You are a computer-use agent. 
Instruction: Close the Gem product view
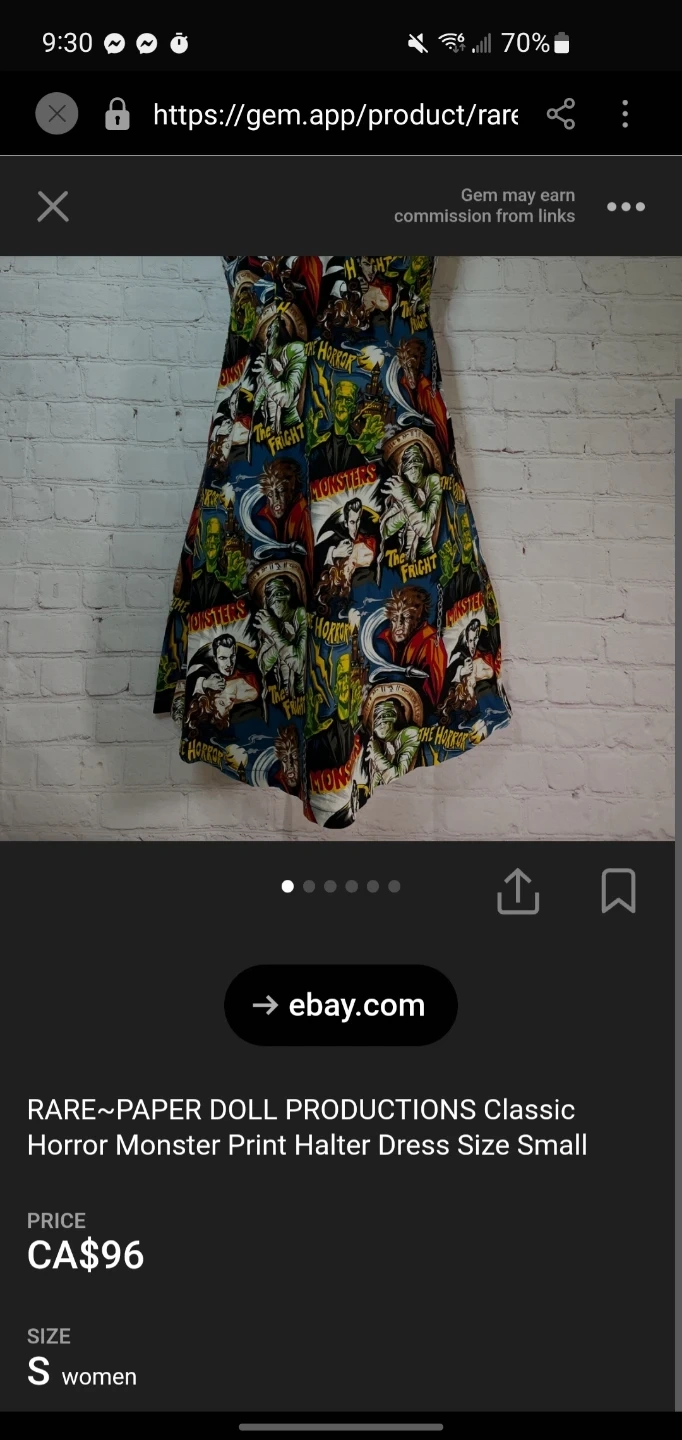click(53, 207)
